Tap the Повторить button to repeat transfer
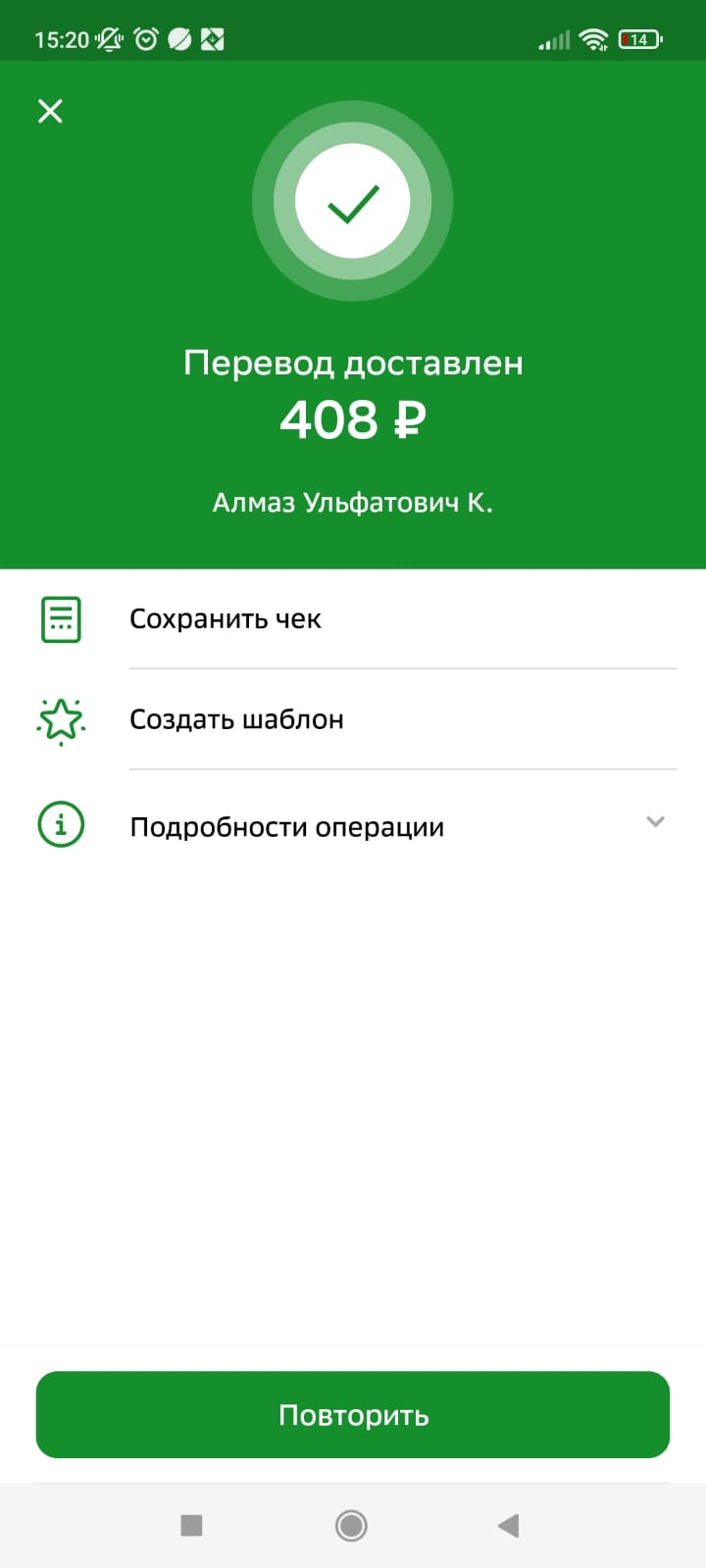The width and height of the screenshot is (706, 1568). pos(353,1414)
